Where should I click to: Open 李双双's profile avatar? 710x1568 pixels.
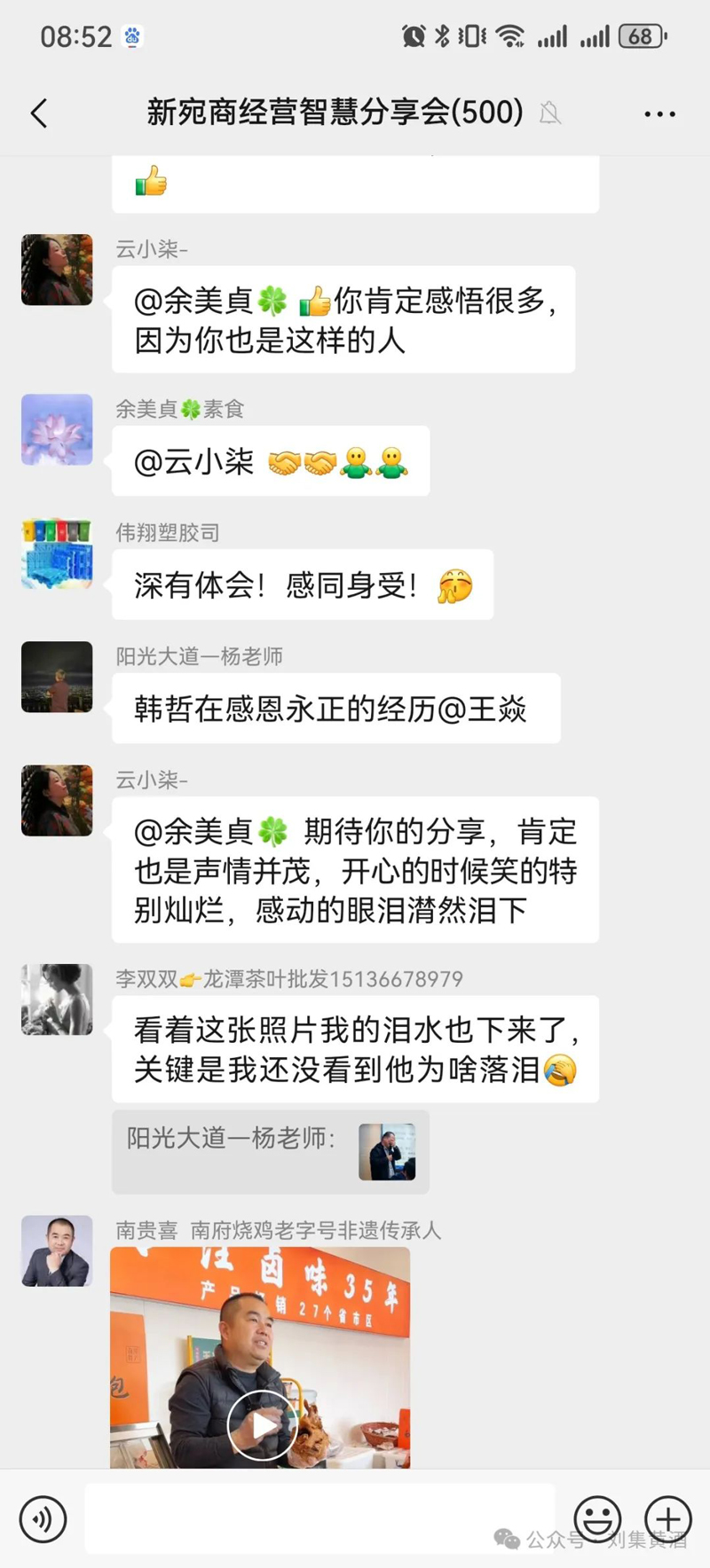pyautogui.click(x=57, y=1000)
